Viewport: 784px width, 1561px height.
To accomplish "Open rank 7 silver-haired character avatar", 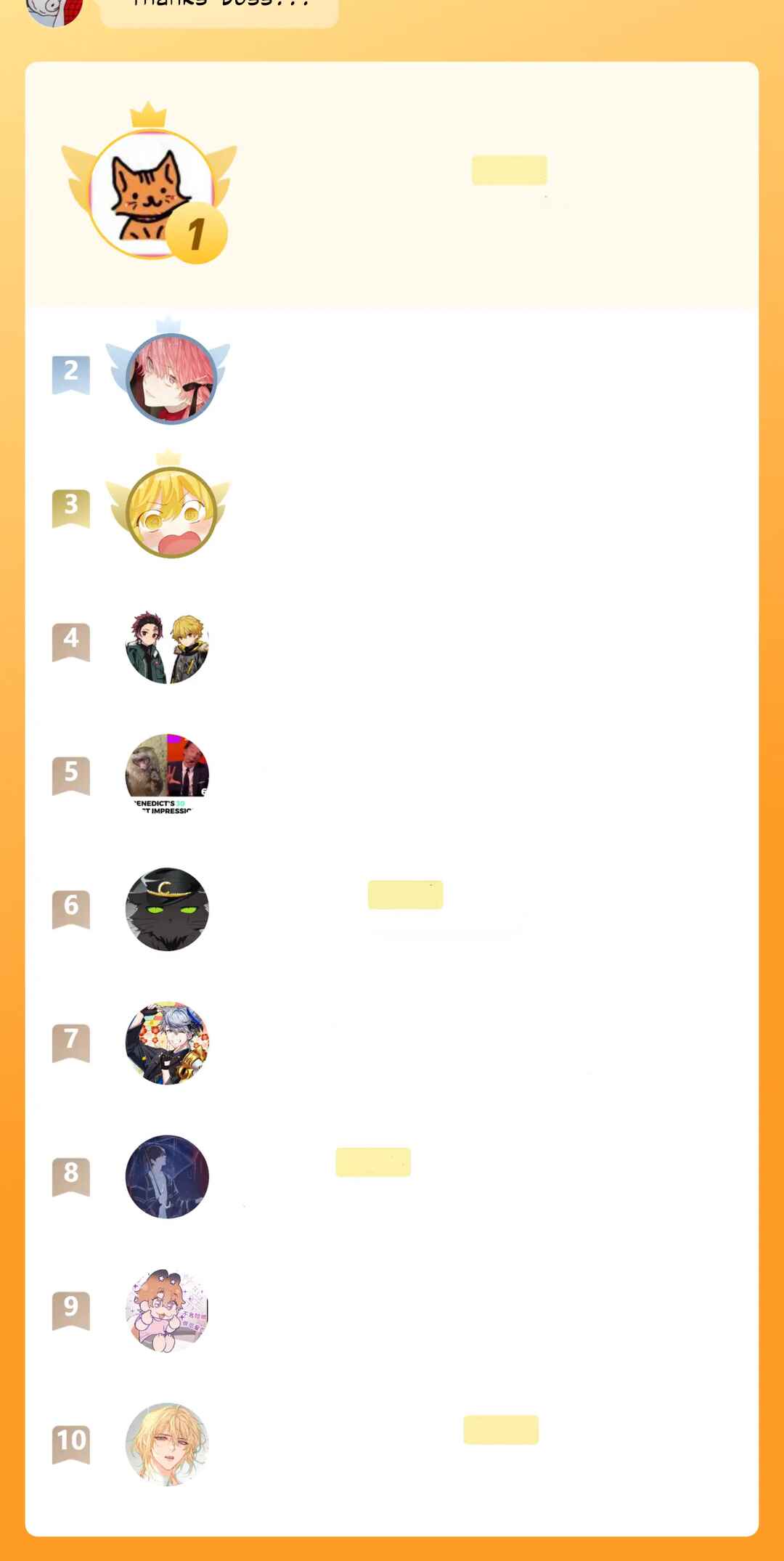I will tap(167, 1043).
